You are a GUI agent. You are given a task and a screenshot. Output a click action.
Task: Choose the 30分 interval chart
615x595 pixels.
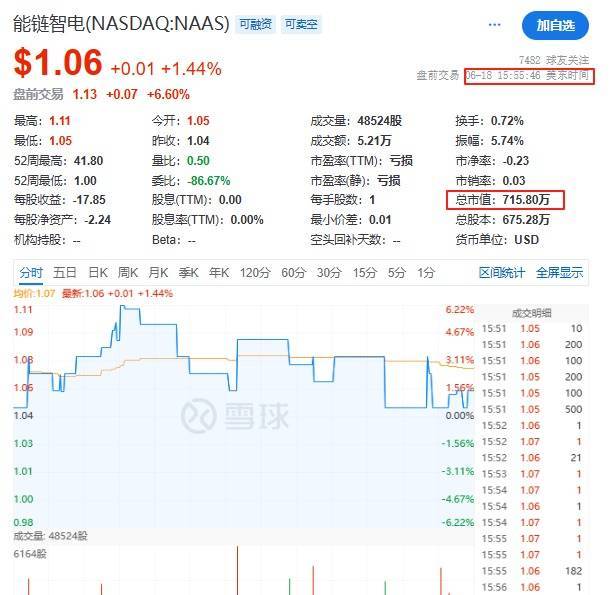pyautogui.click(x=329, y=272)
